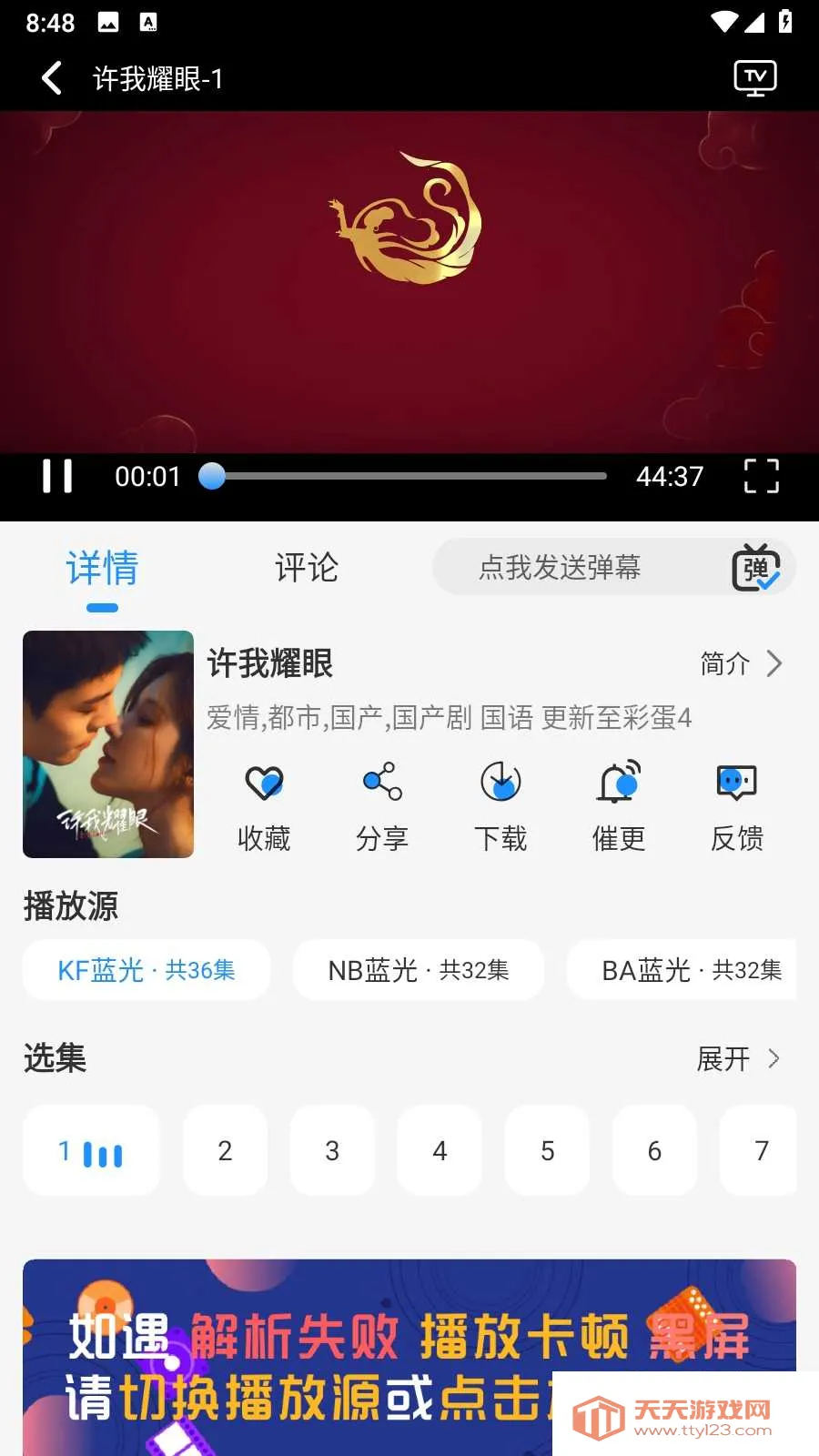Select the NB蓝光 play source
819x1456 pixels.
[419, 970]
